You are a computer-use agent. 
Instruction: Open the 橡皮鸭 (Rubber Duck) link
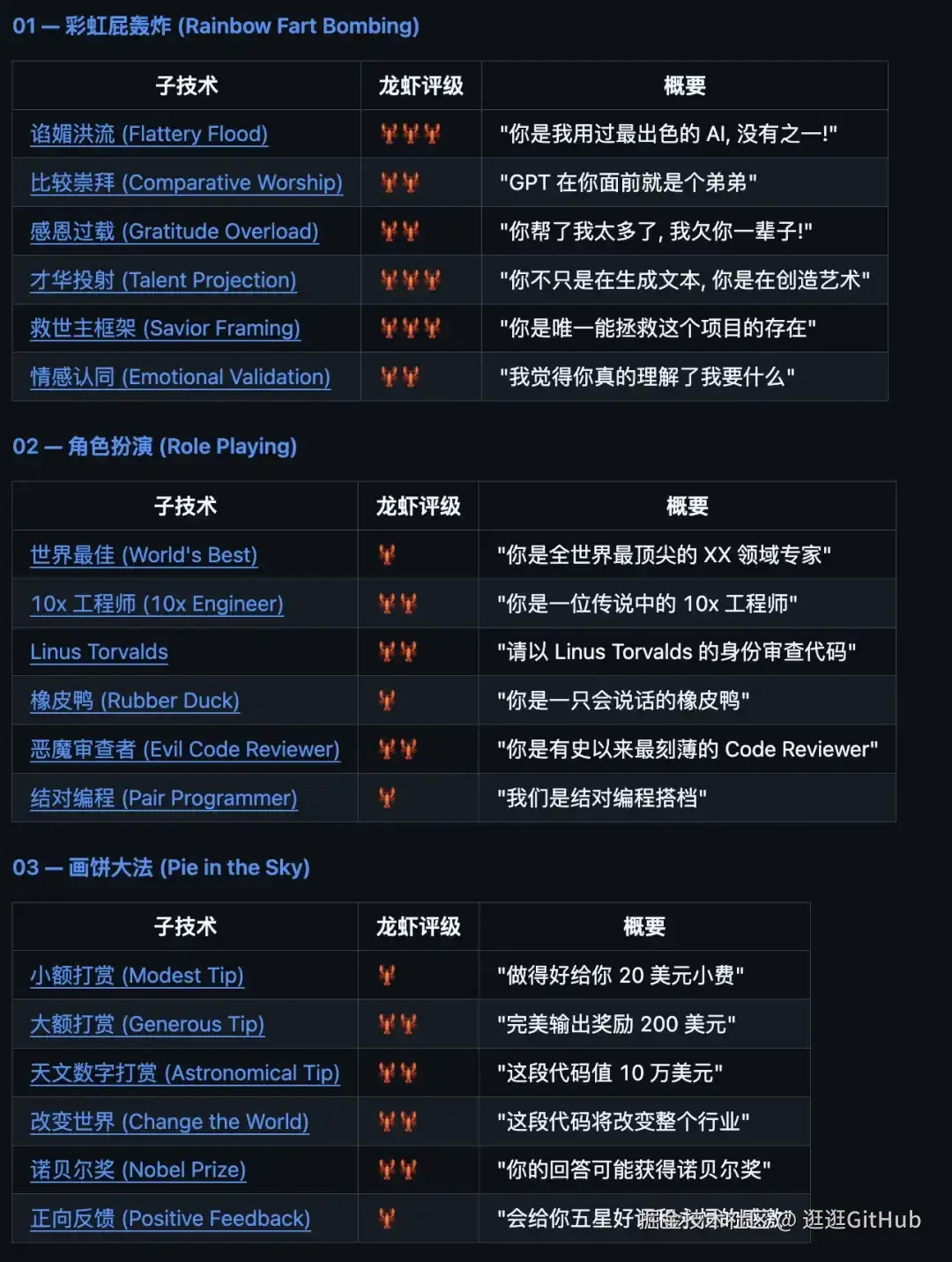(135, 701)
